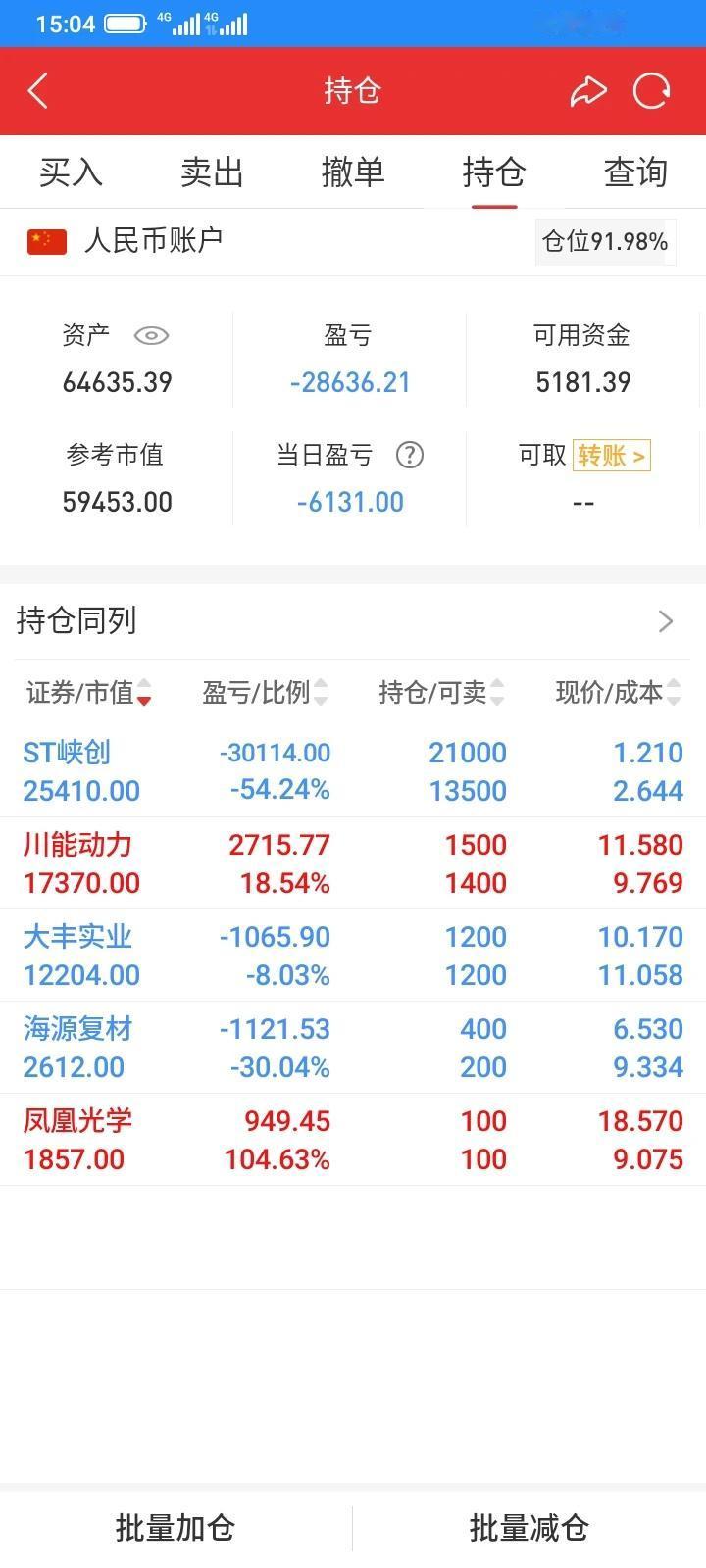706x1568 pixels.
Task: Tap the 批量减仓 button
Action: 529,1528
